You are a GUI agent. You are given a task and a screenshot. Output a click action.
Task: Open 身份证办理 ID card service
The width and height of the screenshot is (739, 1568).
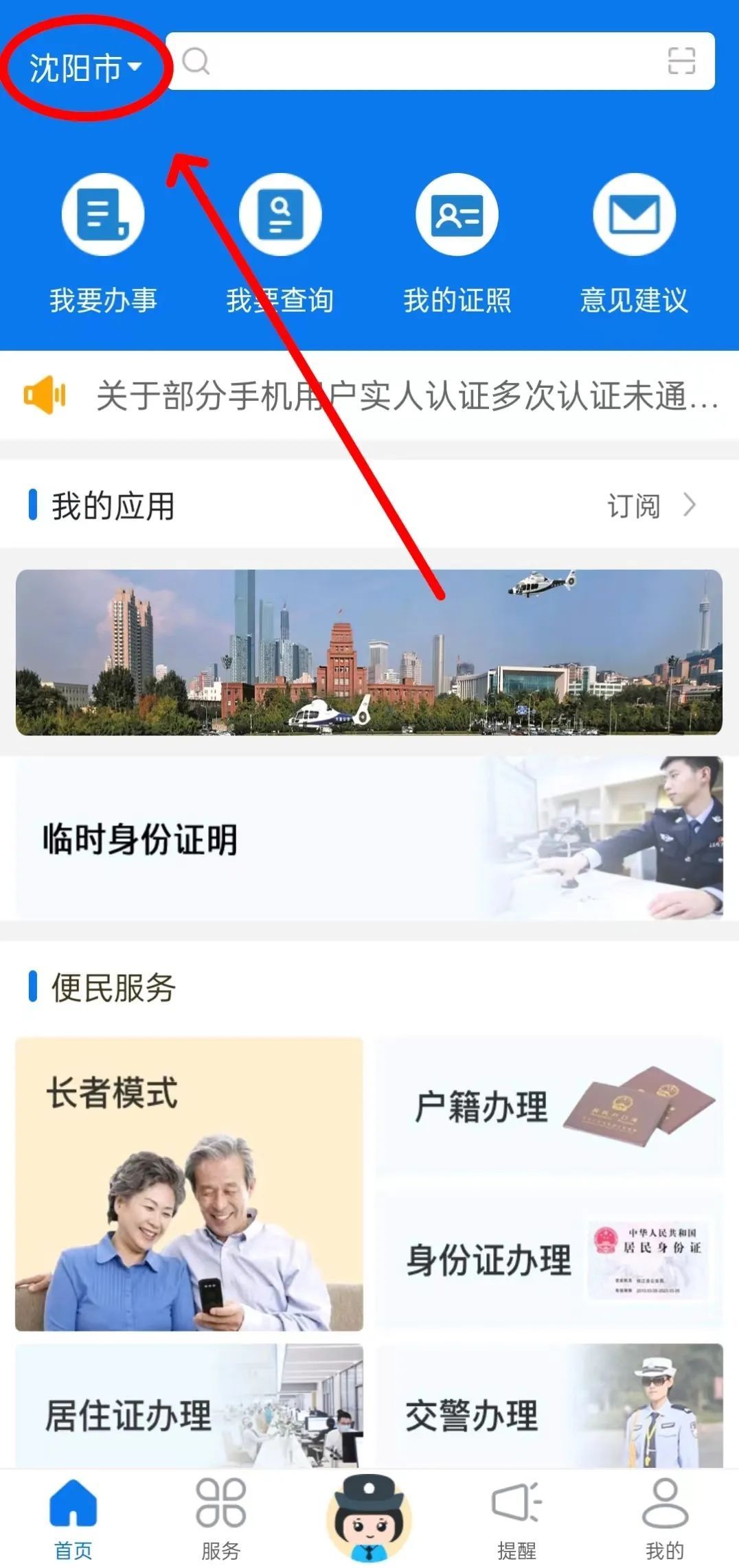tap(549, 1260)
